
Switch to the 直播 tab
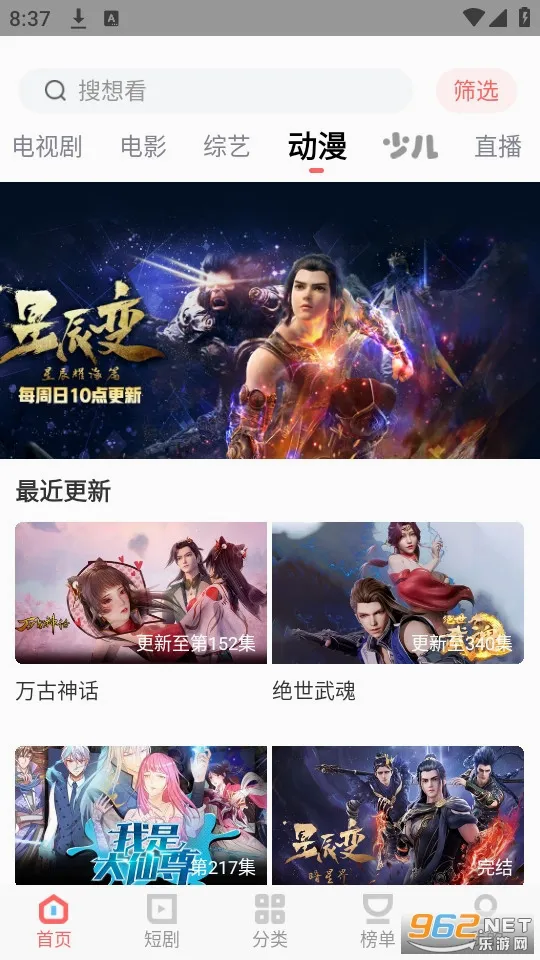click(x=498, y=147)
